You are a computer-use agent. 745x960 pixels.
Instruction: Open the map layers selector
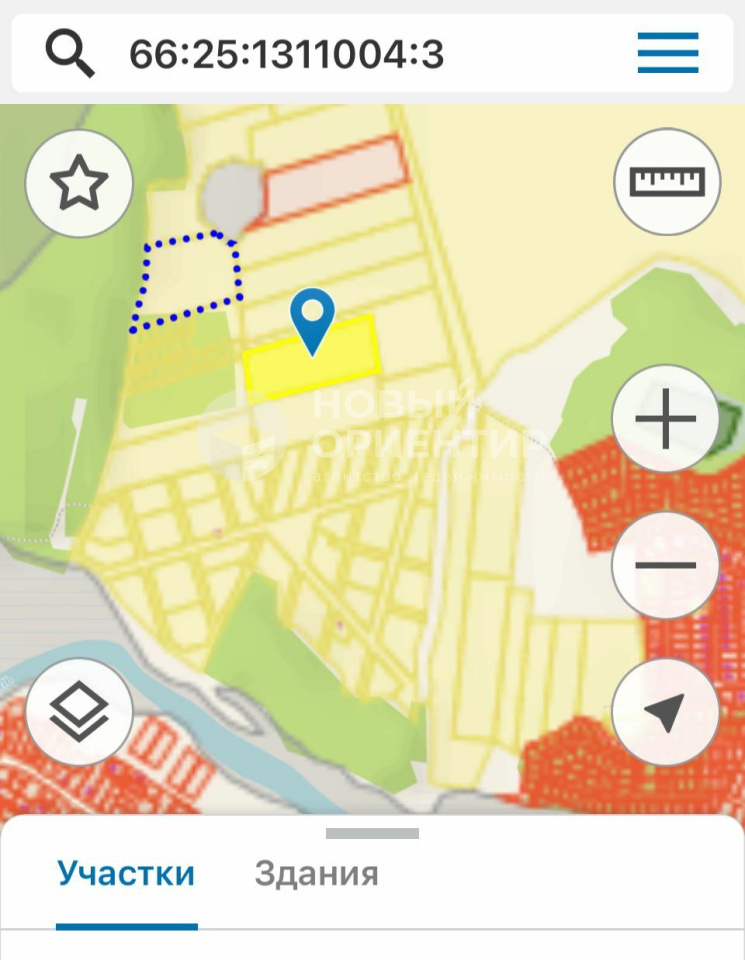coord(79,711)
